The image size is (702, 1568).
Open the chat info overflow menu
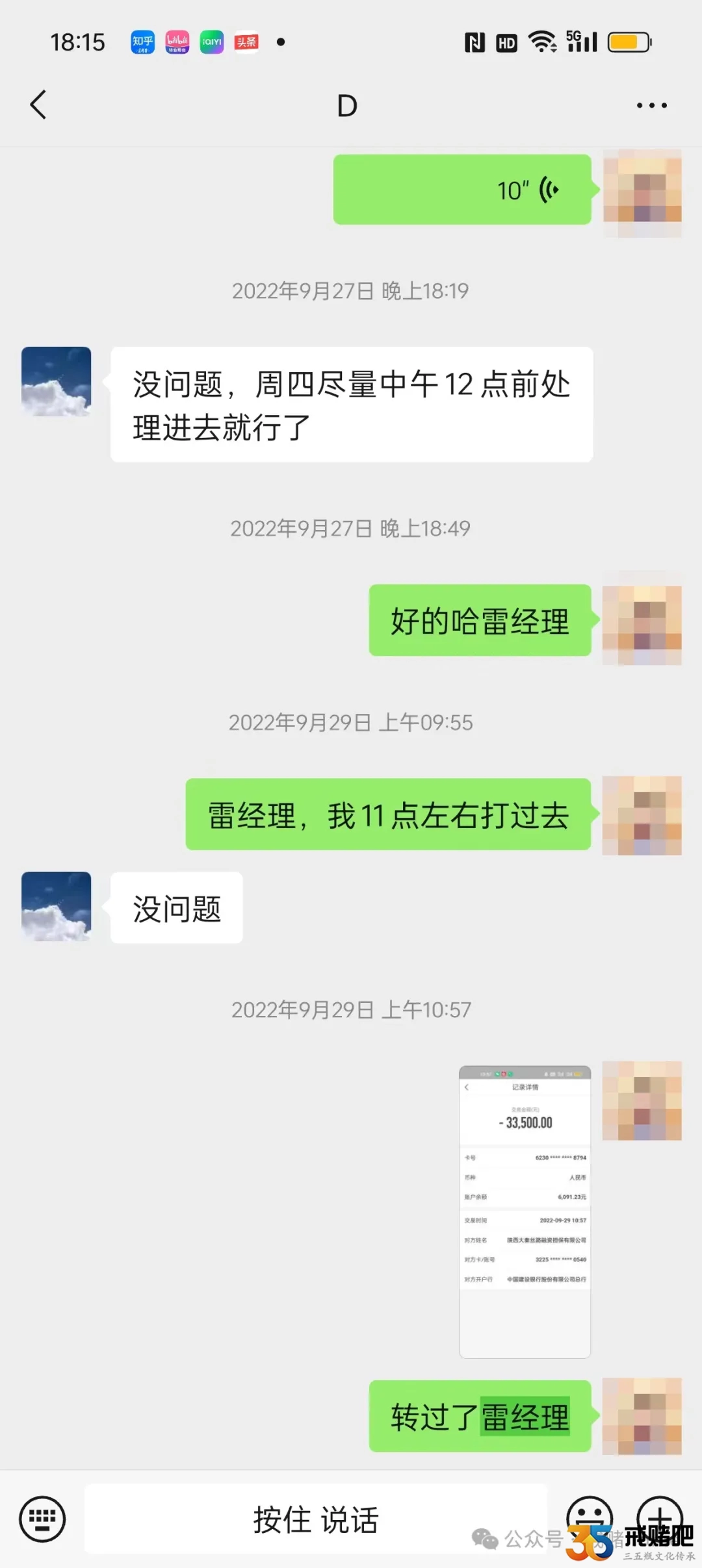tap(651, 105)
